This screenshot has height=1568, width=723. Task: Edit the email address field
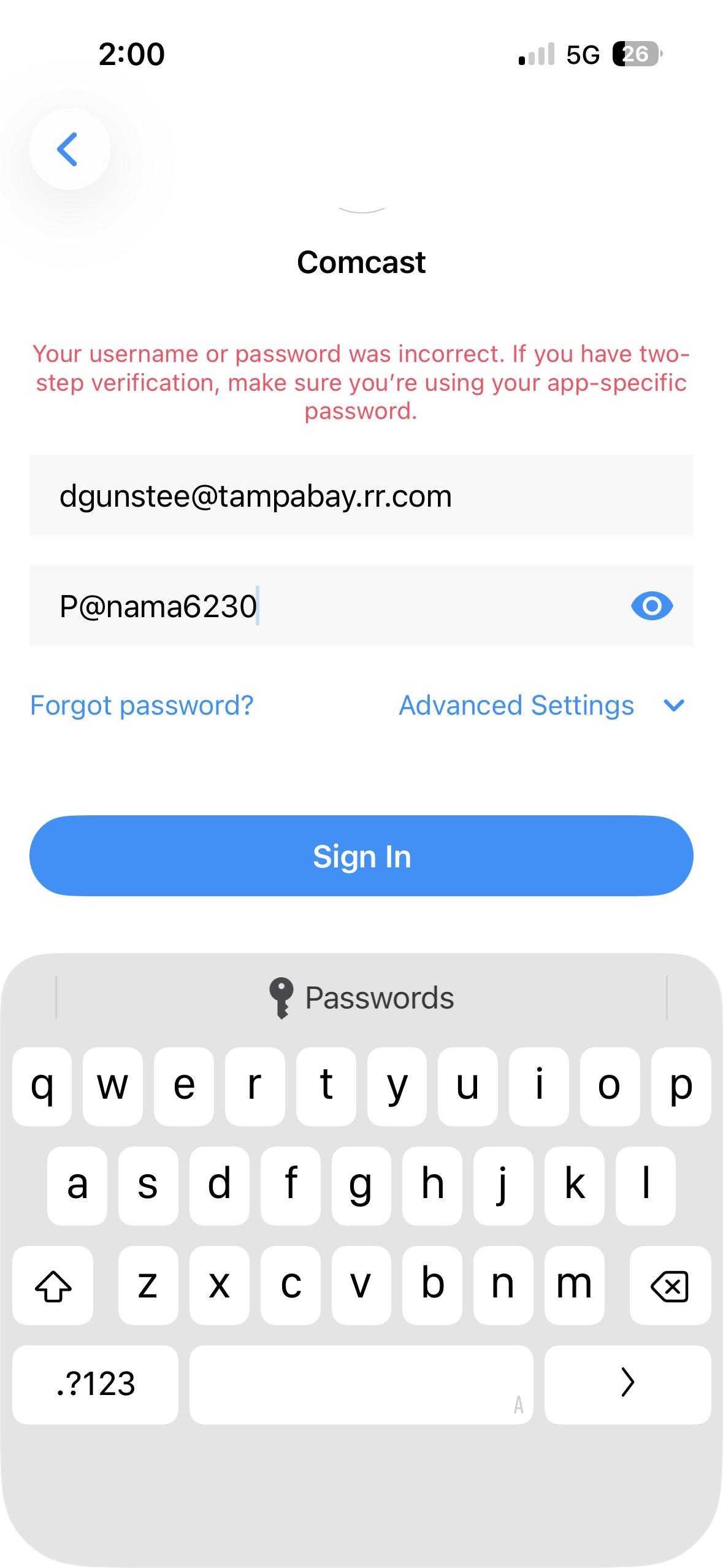coord(361,495)
